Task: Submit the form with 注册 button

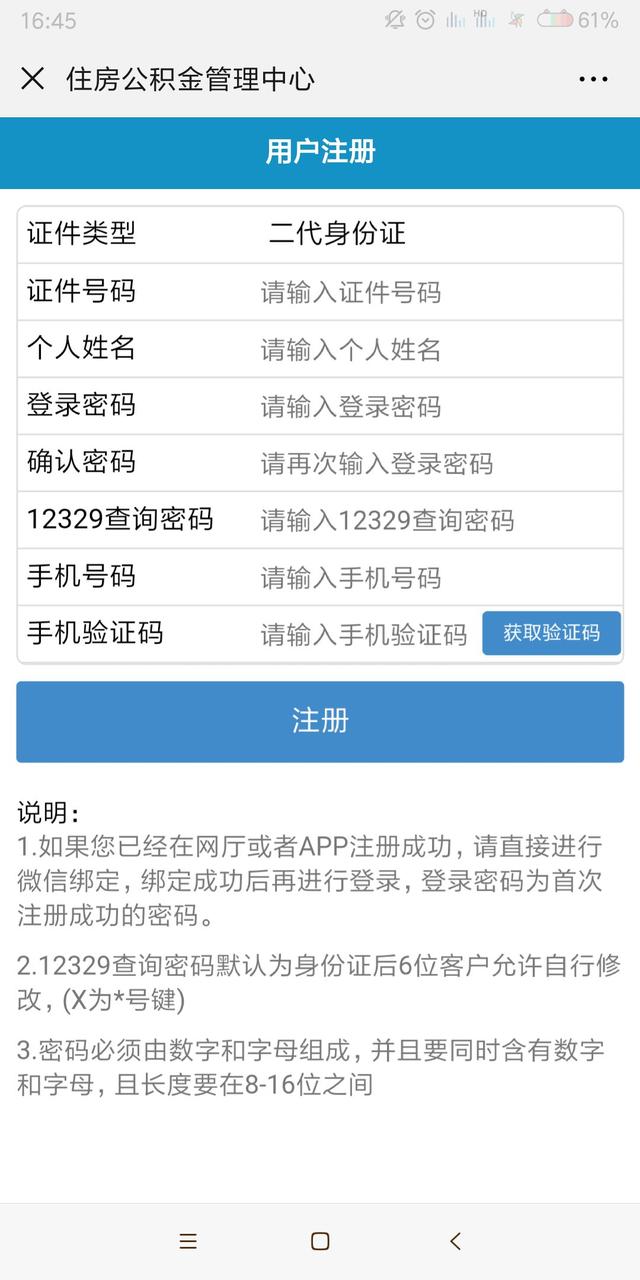Action: pyautogui.click(x=320, y=721)
